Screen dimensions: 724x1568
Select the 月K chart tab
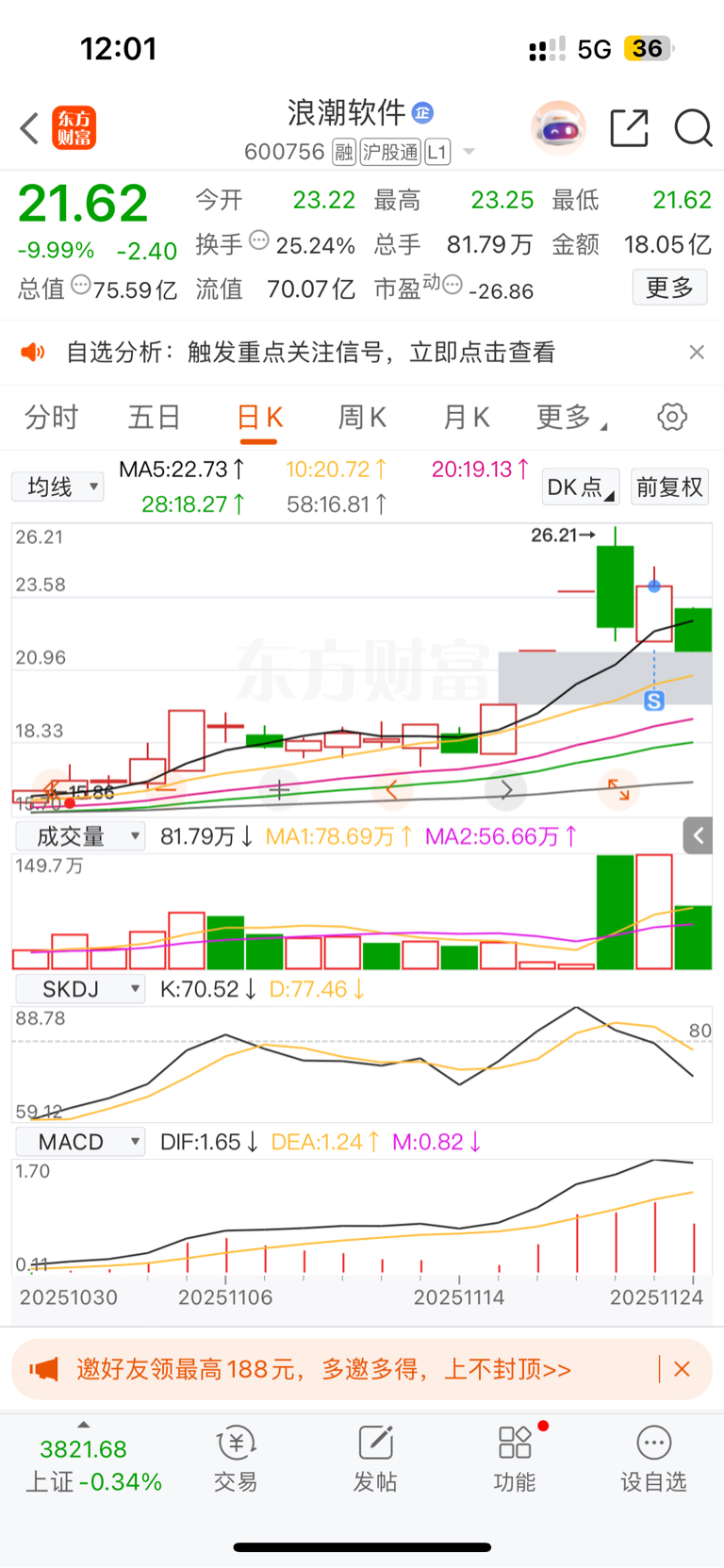coord(466,417)
